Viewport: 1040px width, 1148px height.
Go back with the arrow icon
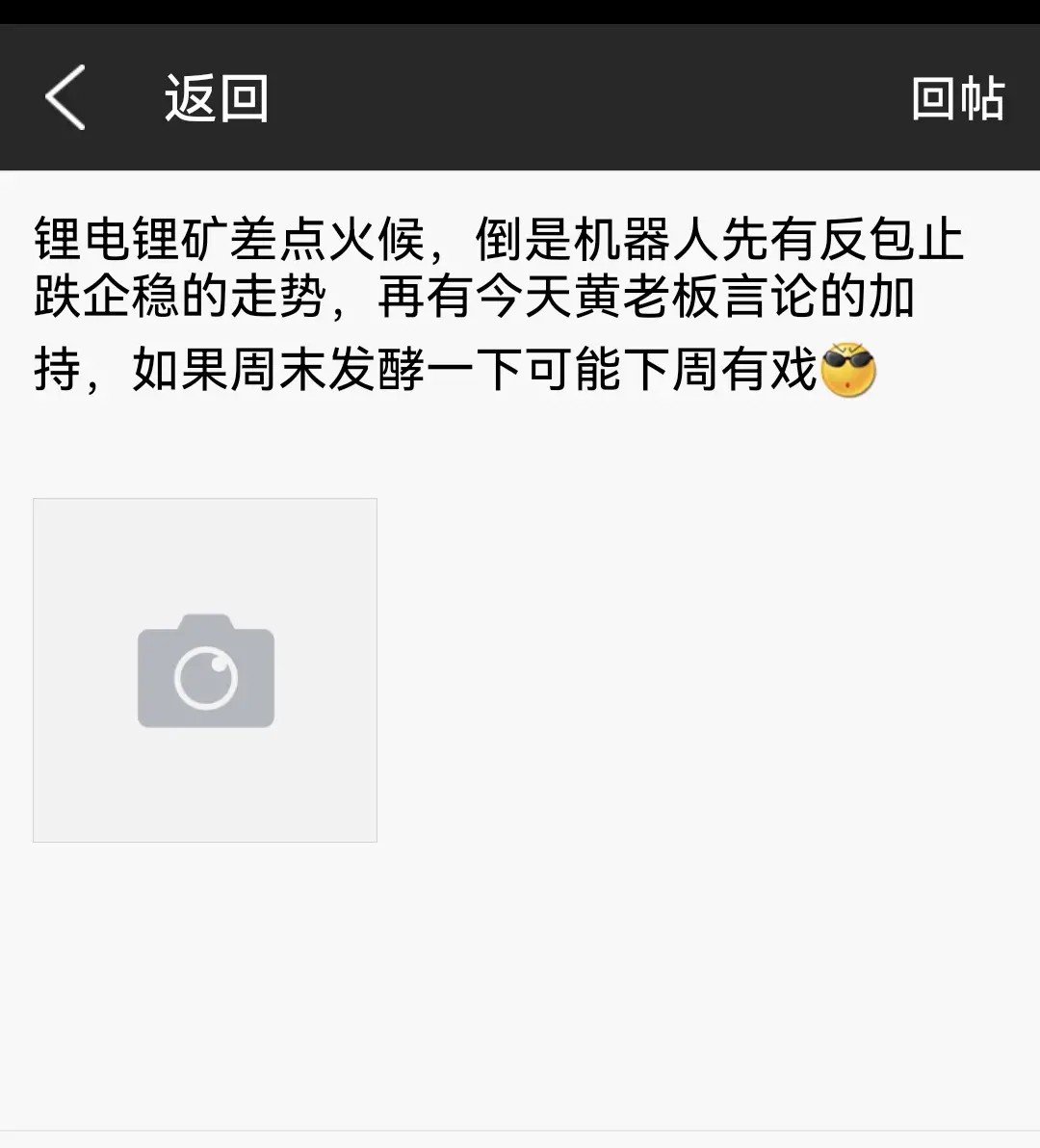[65, 97]
